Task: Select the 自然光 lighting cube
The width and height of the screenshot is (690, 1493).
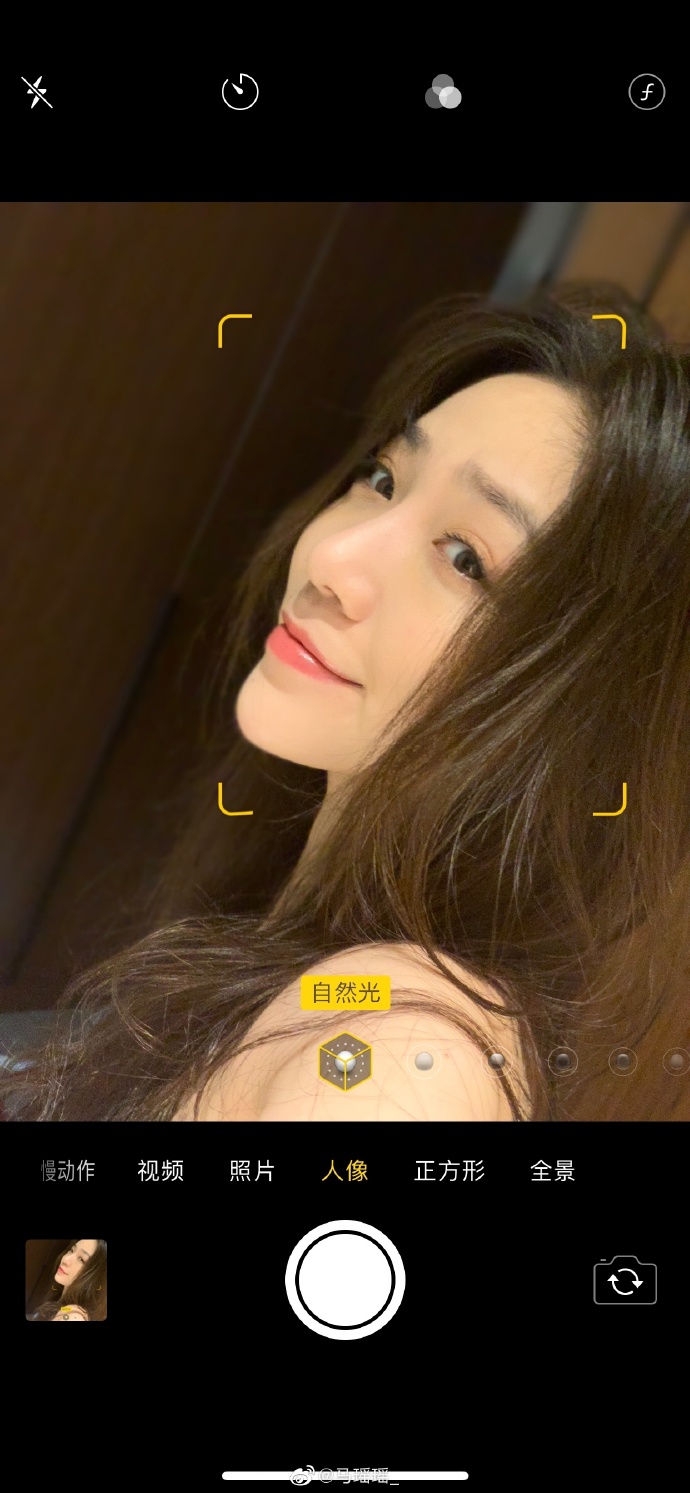Action: click(345, 1061)
